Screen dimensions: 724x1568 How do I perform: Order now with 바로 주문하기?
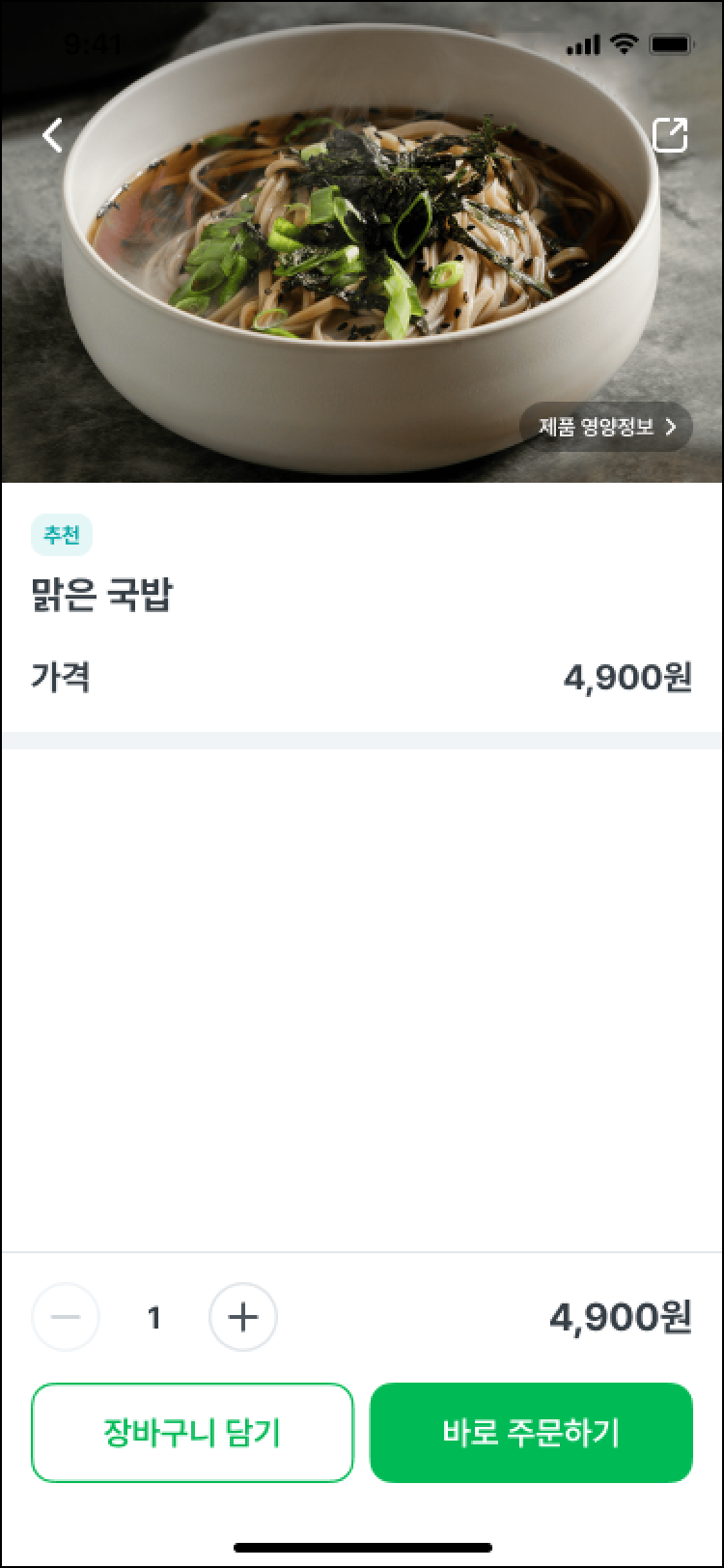pos(531,1433)
